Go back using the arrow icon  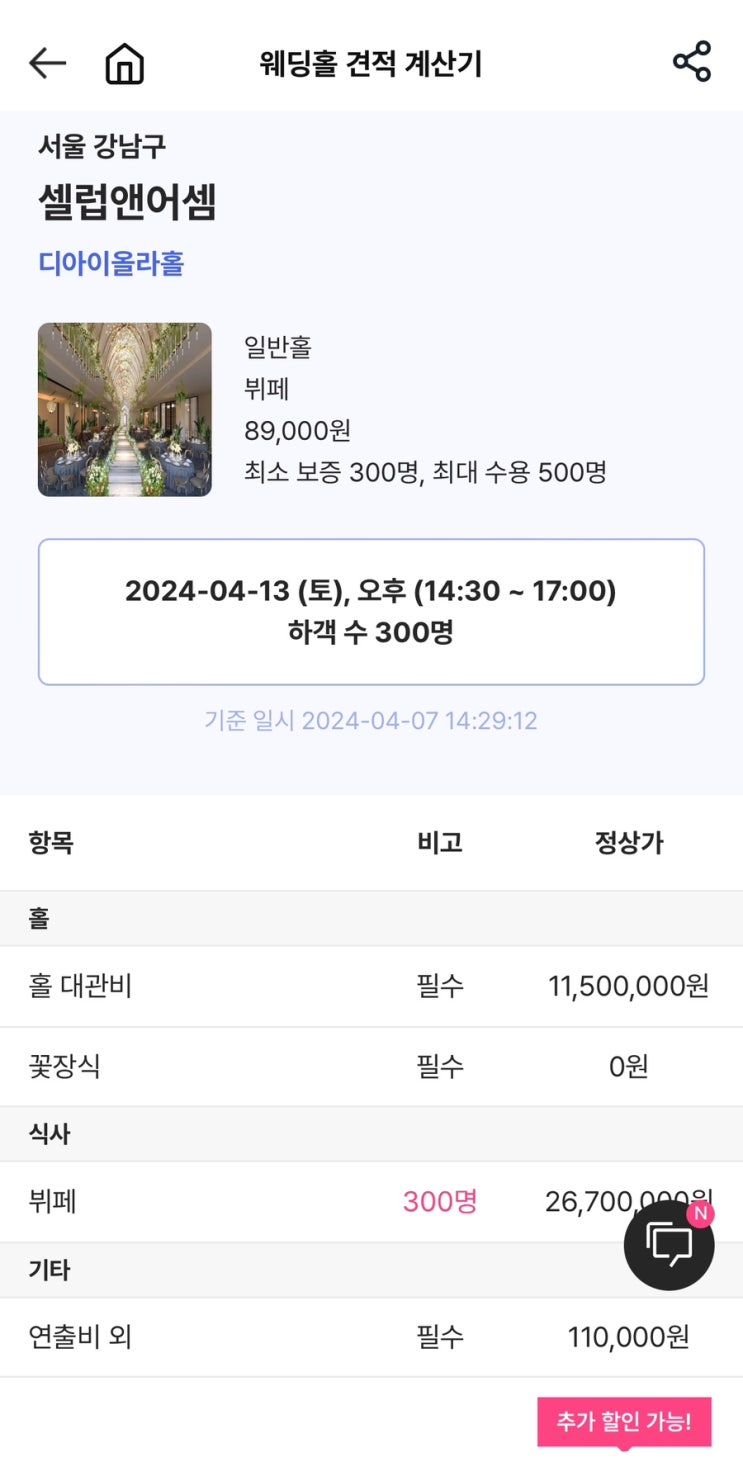coord(47,64)
